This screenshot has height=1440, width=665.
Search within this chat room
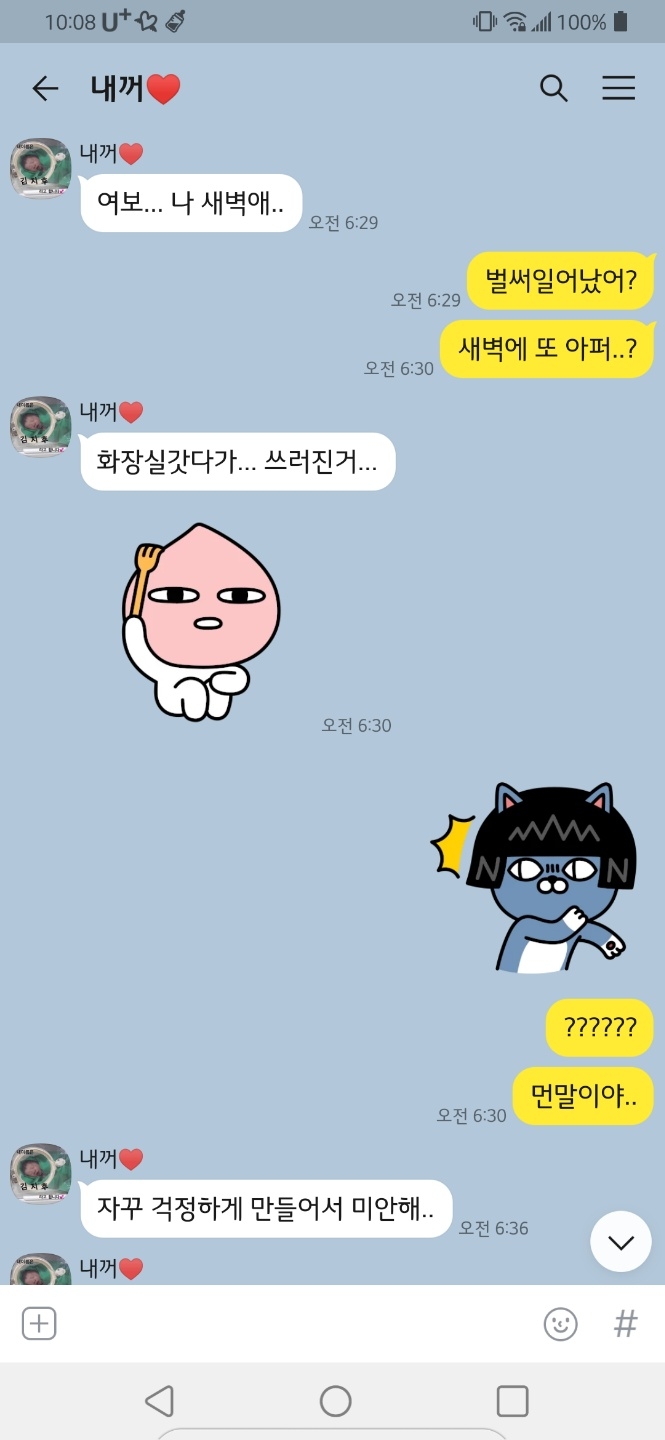click(553, 88)
